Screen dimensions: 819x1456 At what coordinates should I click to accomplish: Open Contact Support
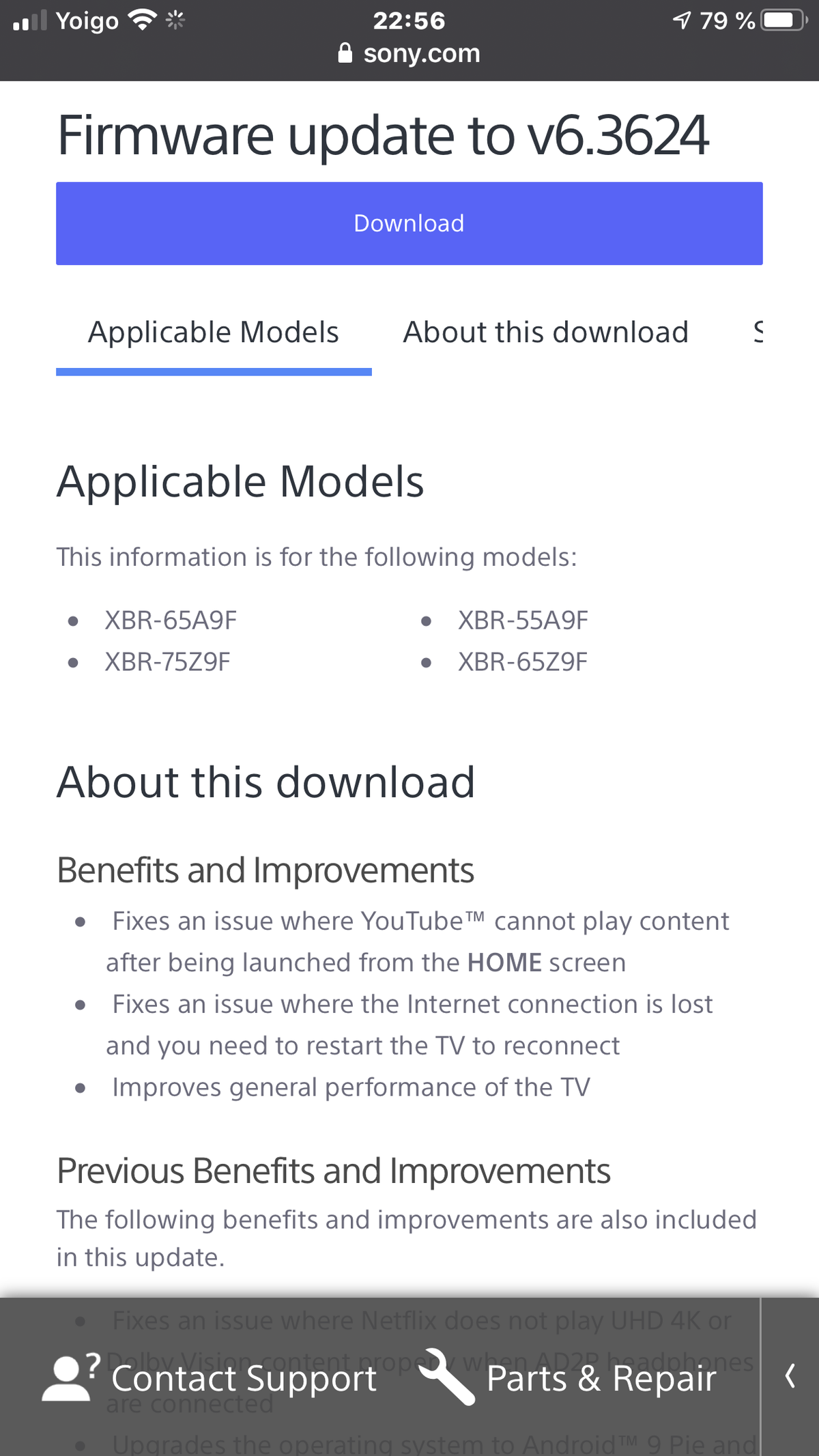point(210,1378)
